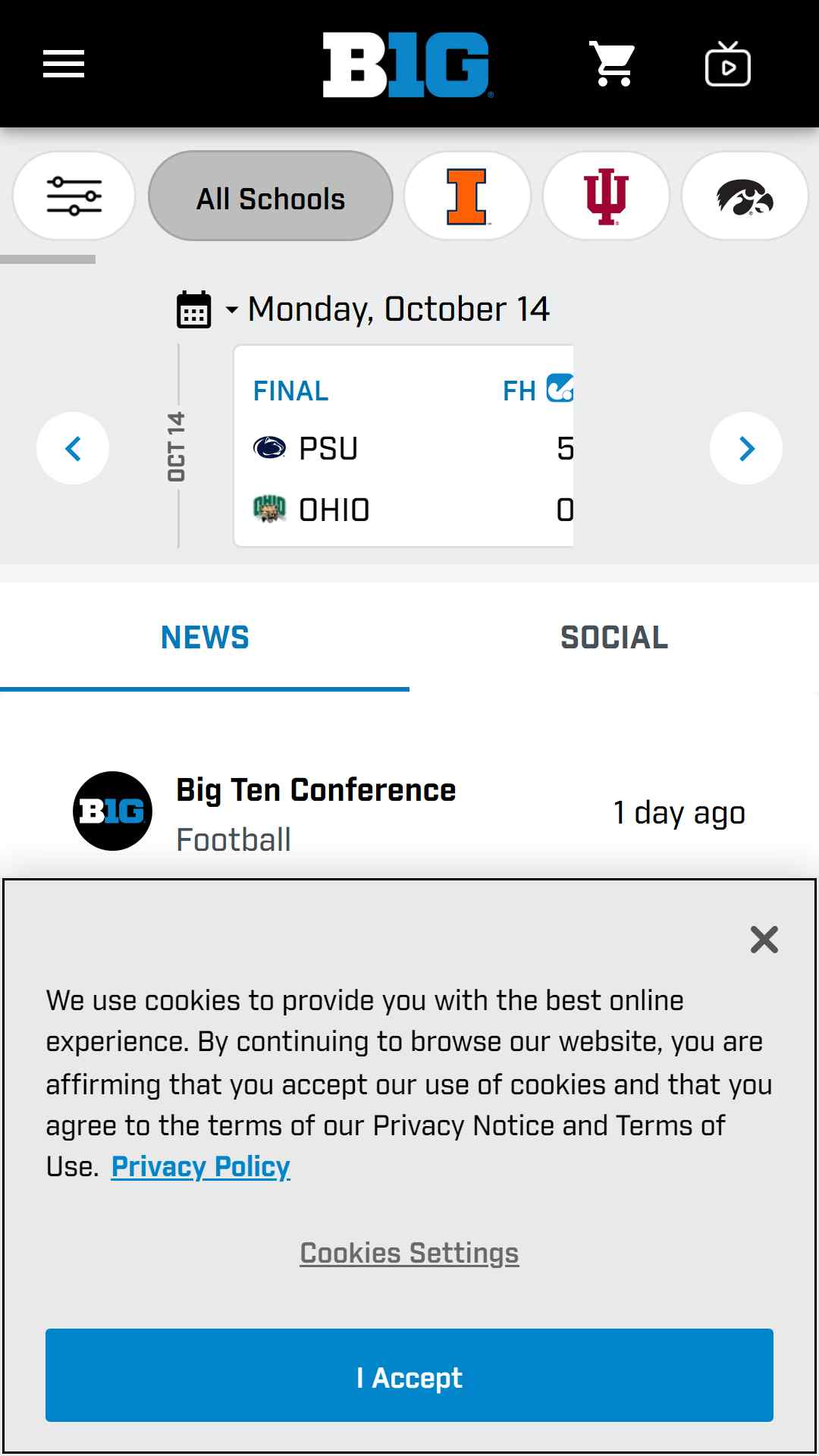Screen dimensions: 819x1456
Task: Accept cookies with I Accept
Action: click(x=409, y=1375)
